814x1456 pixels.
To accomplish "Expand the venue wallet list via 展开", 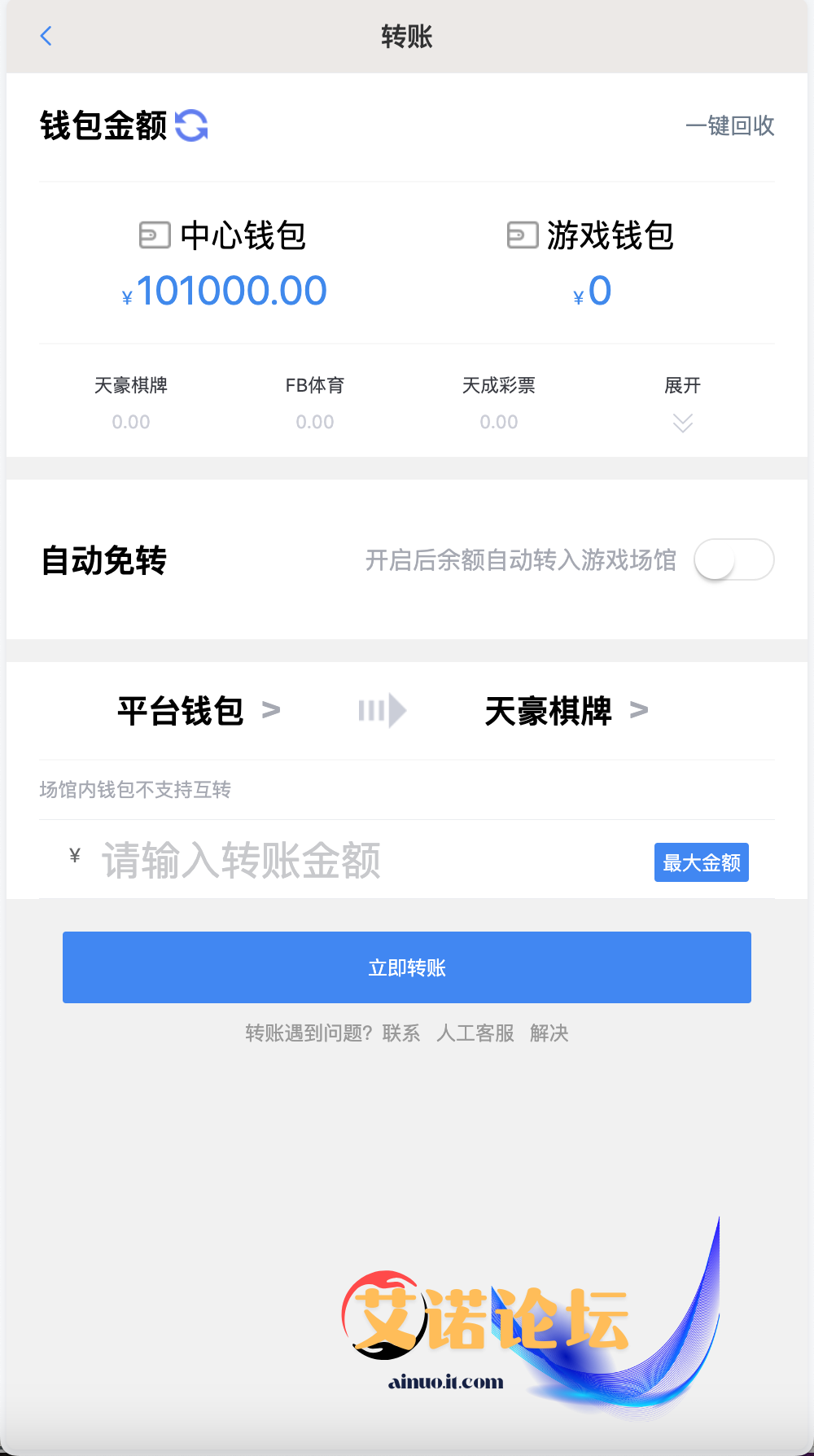I will [682, 403].
